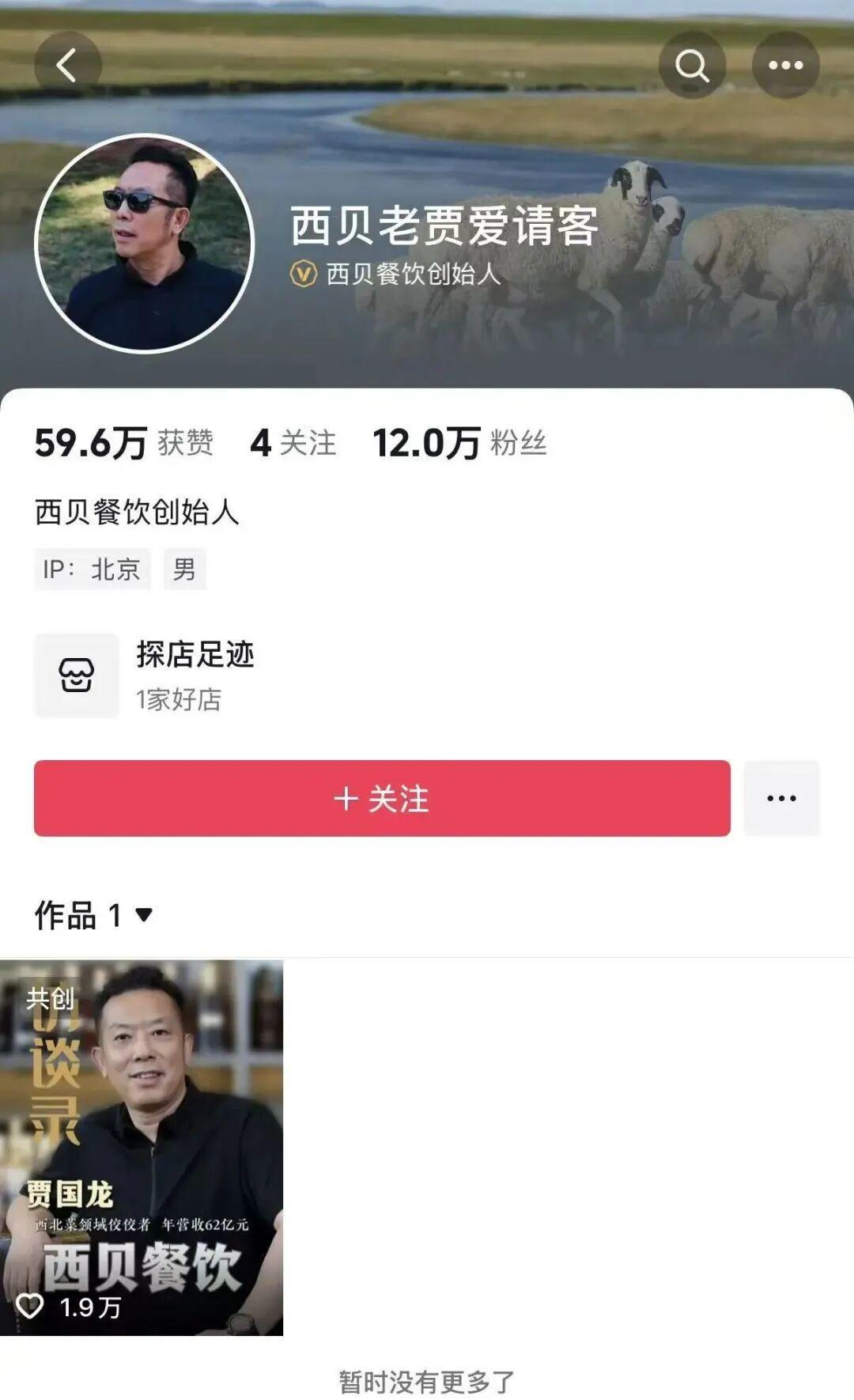
Task: Go back using the arrow icon
Action: tap(67, 65)
